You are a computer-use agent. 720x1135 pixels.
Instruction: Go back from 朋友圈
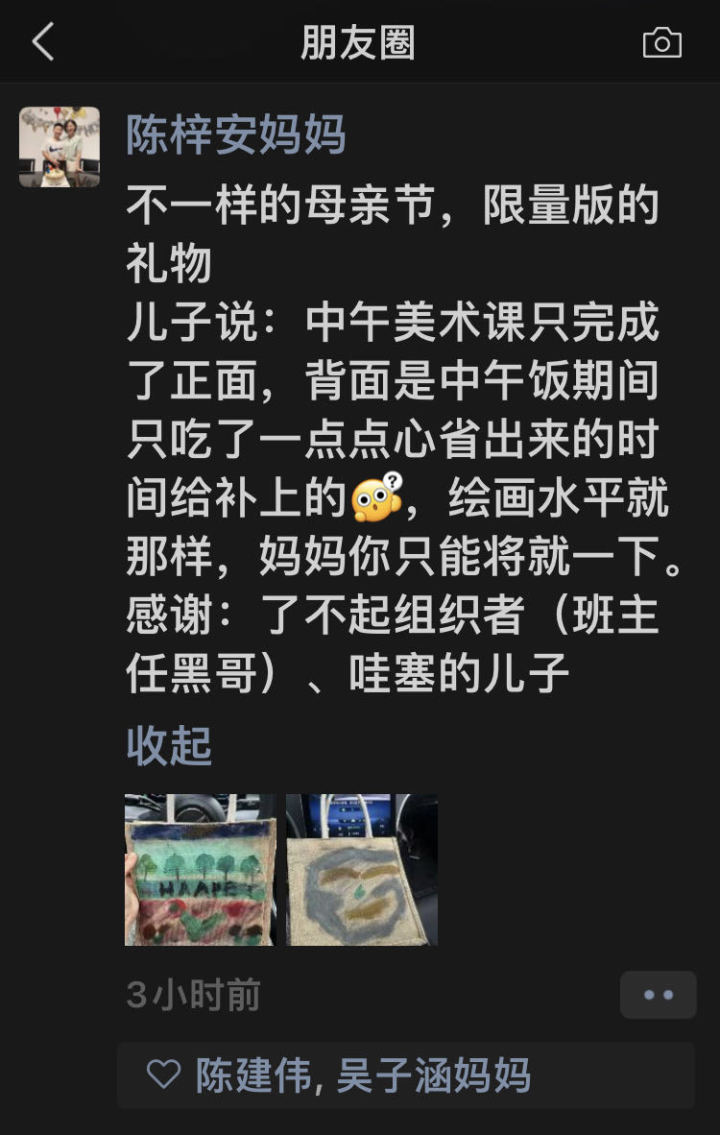point(43,43)
